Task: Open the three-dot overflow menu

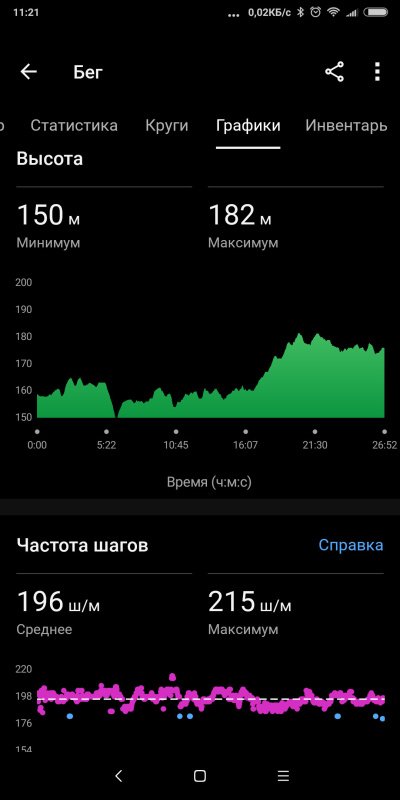Action: point(377,72)
